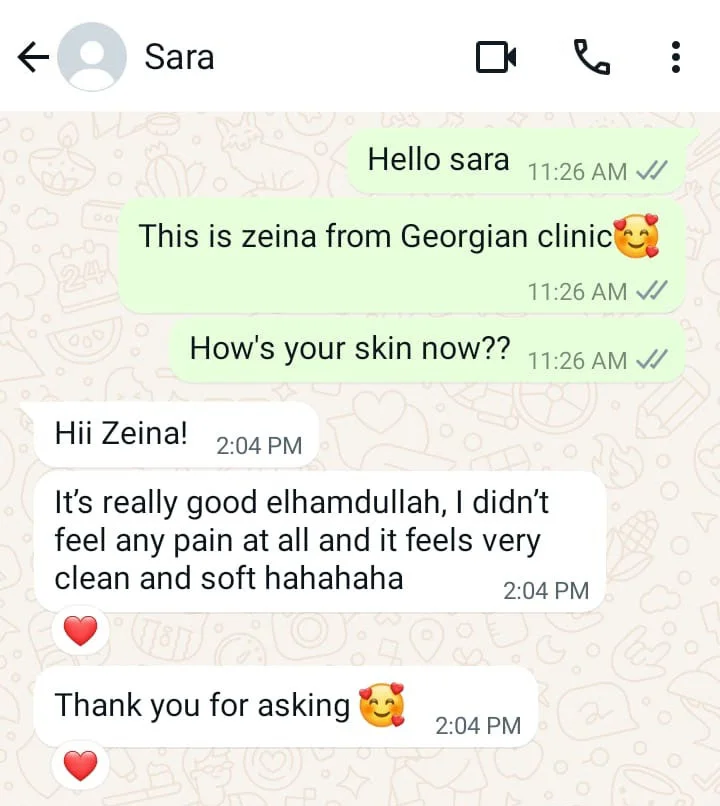Select the How's your skin now message

[x=348, y=349]
